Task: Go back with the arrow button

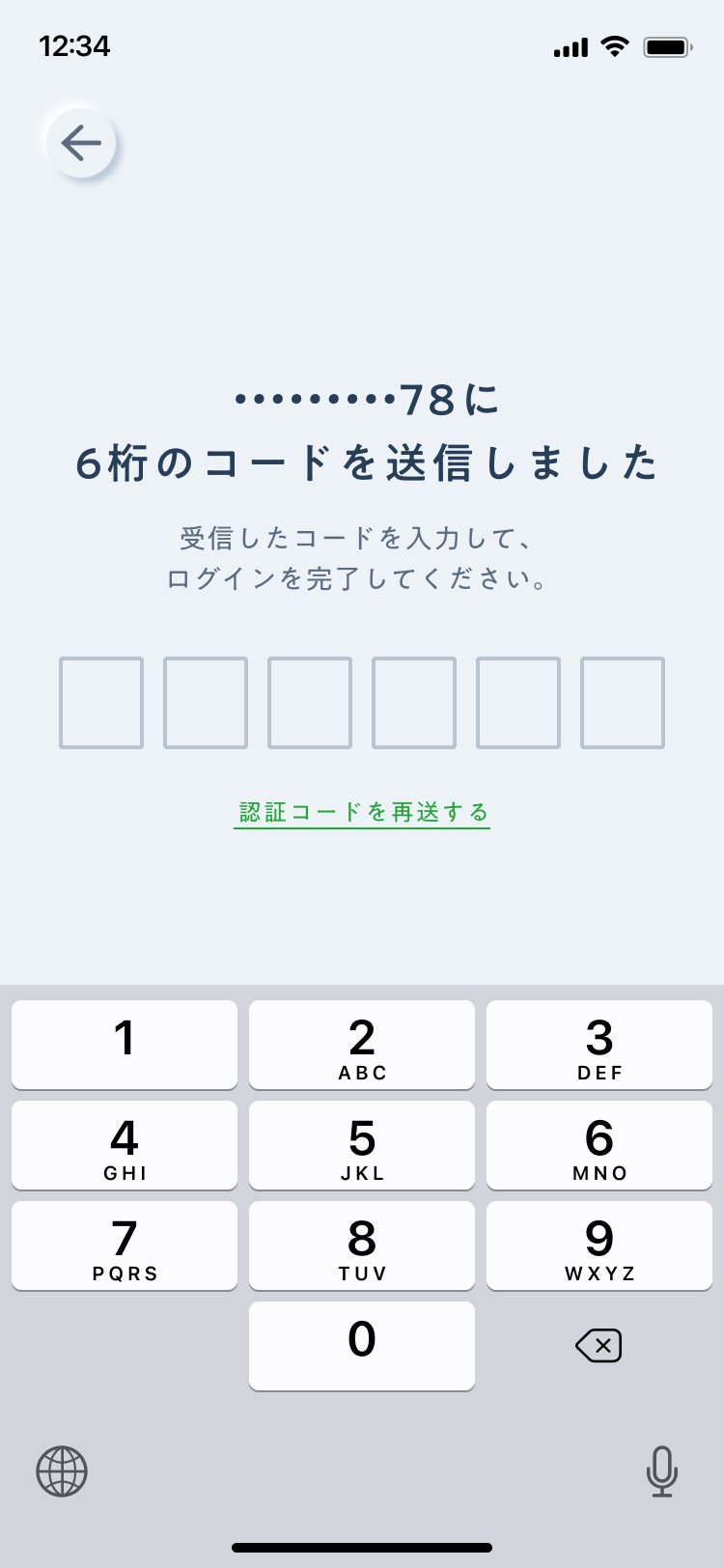Action: (x=81, y=143)
